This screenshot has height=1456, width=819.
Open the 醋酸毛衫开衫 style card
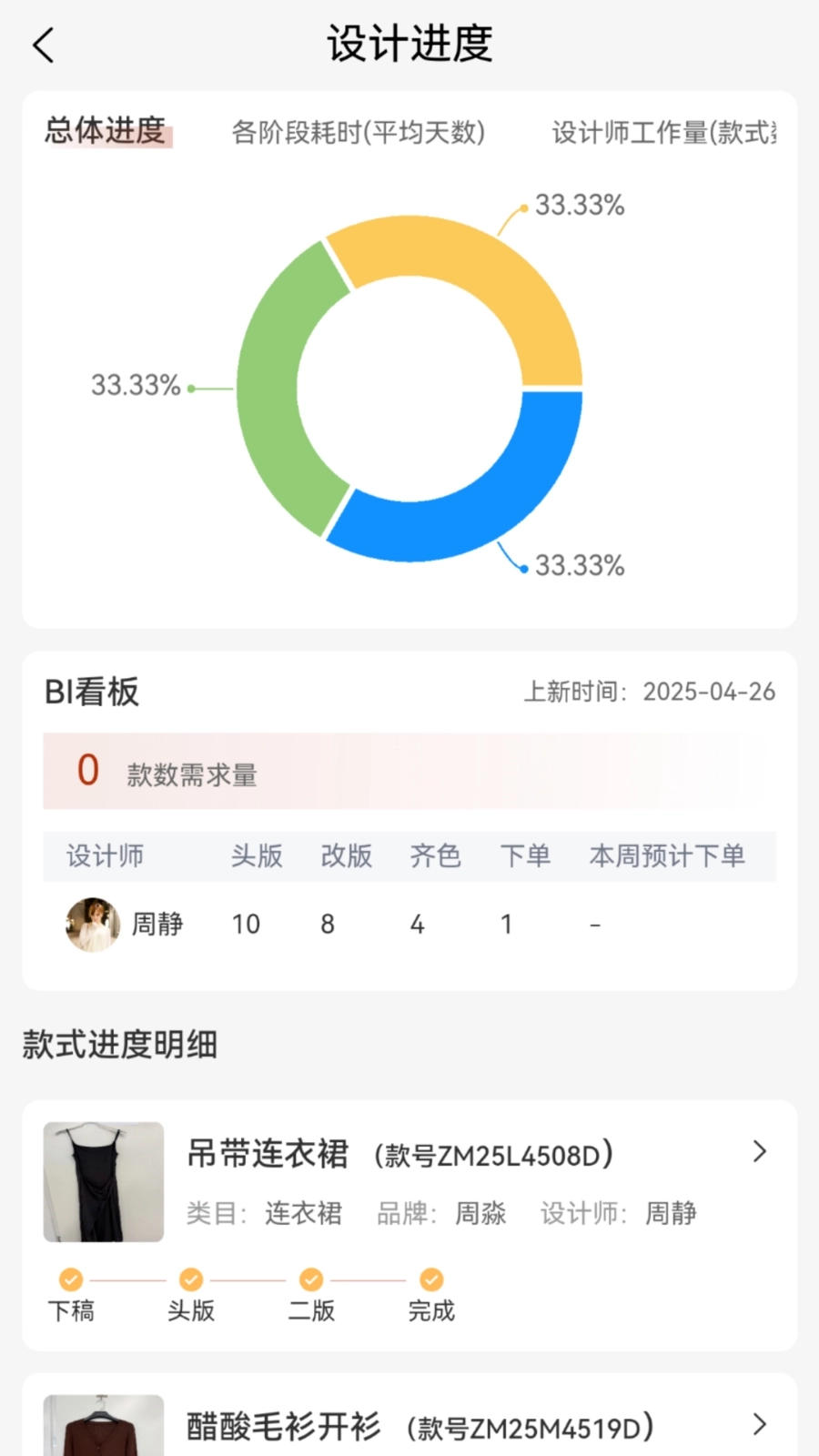point(409,1425)
